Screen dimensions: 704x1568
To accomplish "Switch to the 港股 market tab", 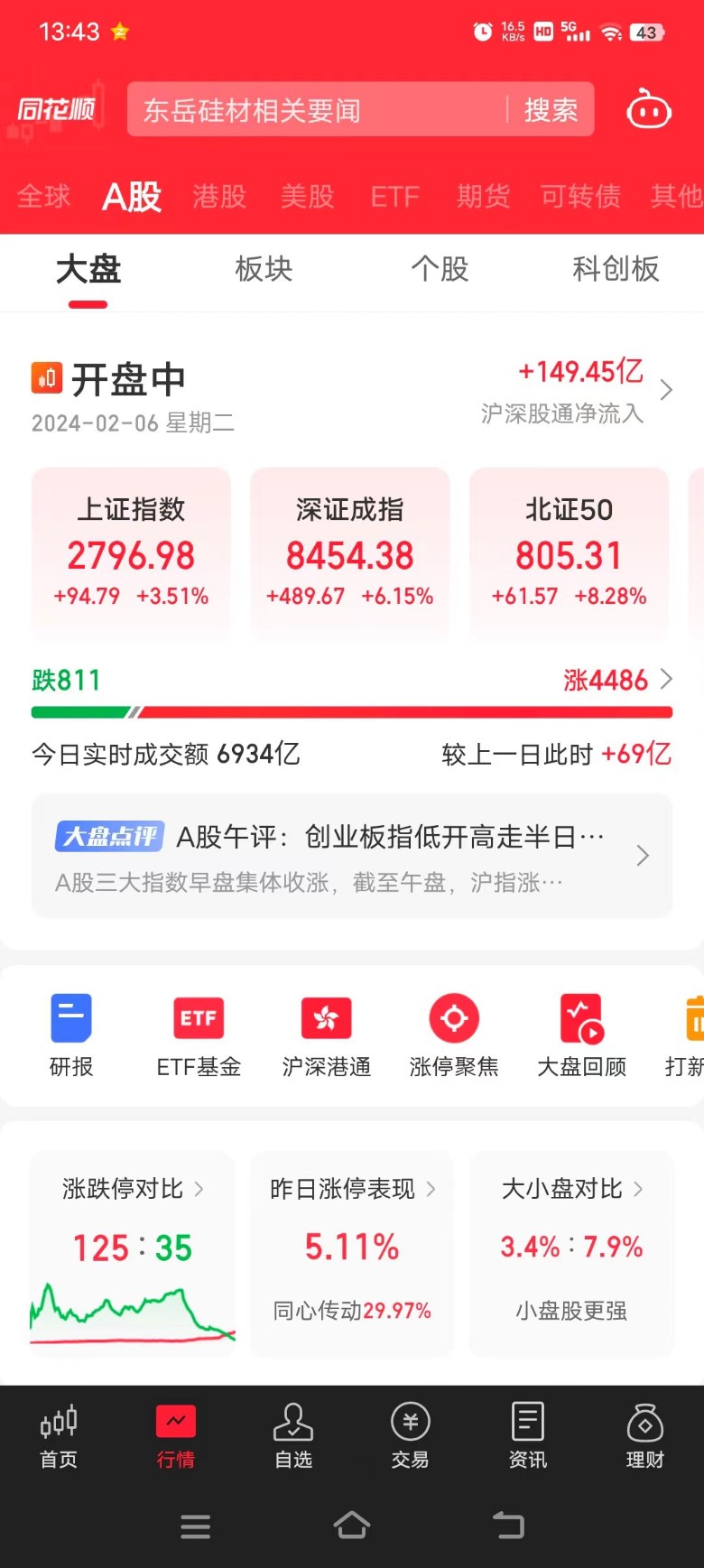I will click(x=219, y=196).
